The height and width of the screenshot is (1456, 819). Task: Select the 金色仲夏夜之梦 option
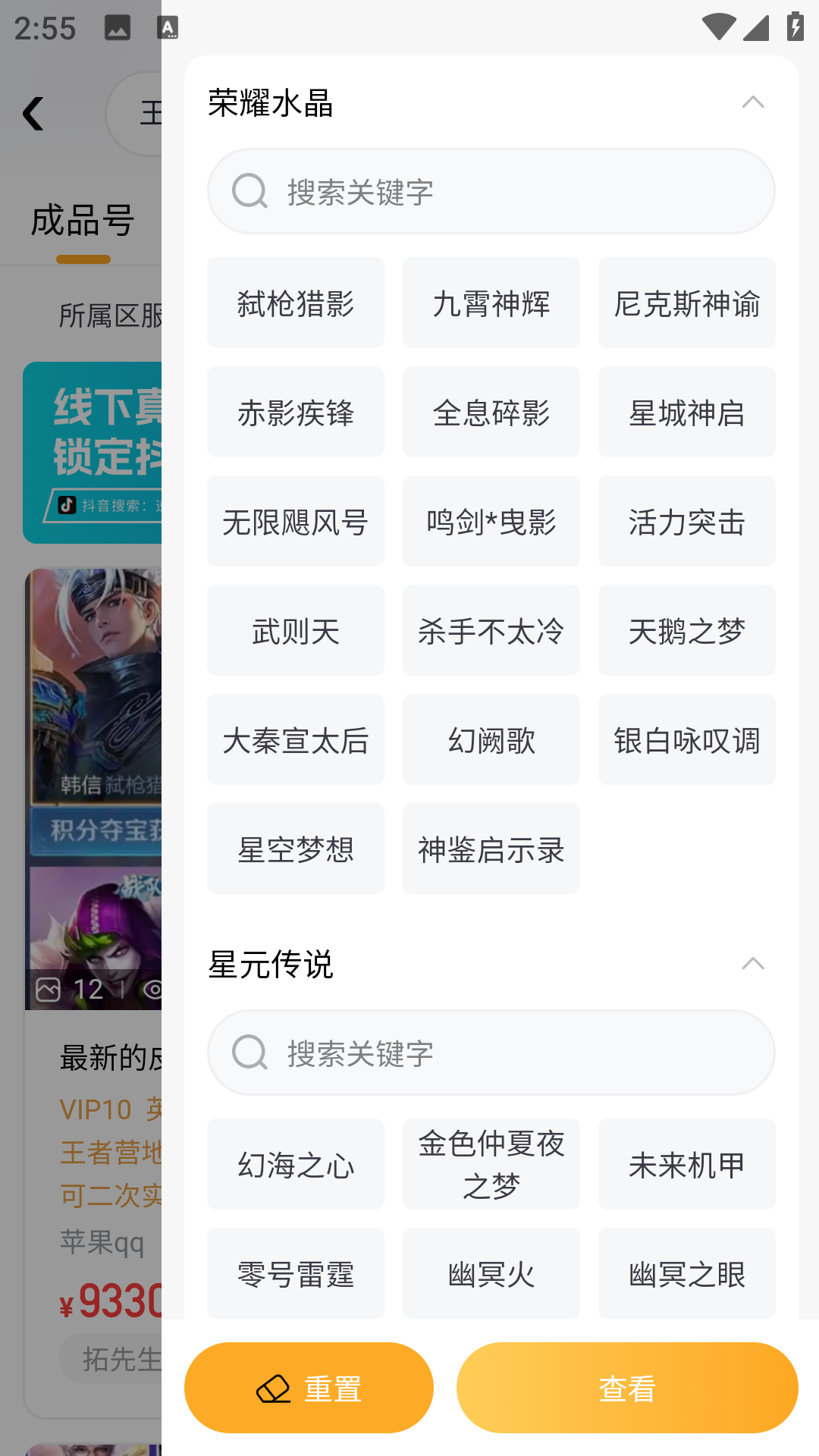pyautogui.click(x=491, y=1165)
